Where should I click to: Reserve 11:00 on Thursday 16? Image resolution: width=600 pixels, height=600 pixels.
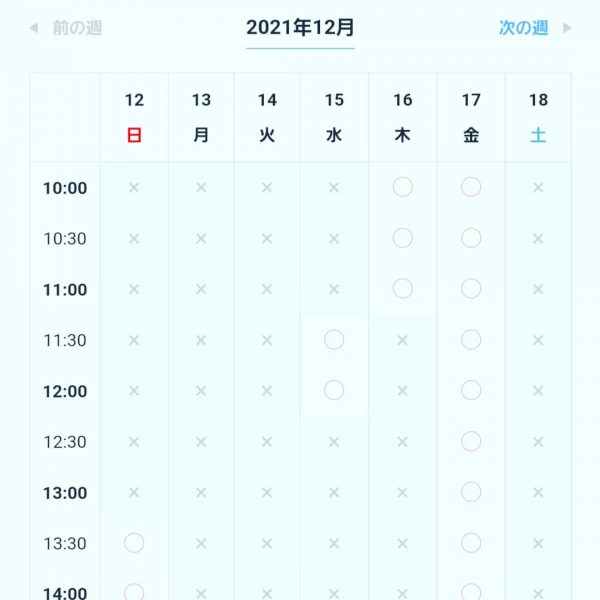click(403, 289)
